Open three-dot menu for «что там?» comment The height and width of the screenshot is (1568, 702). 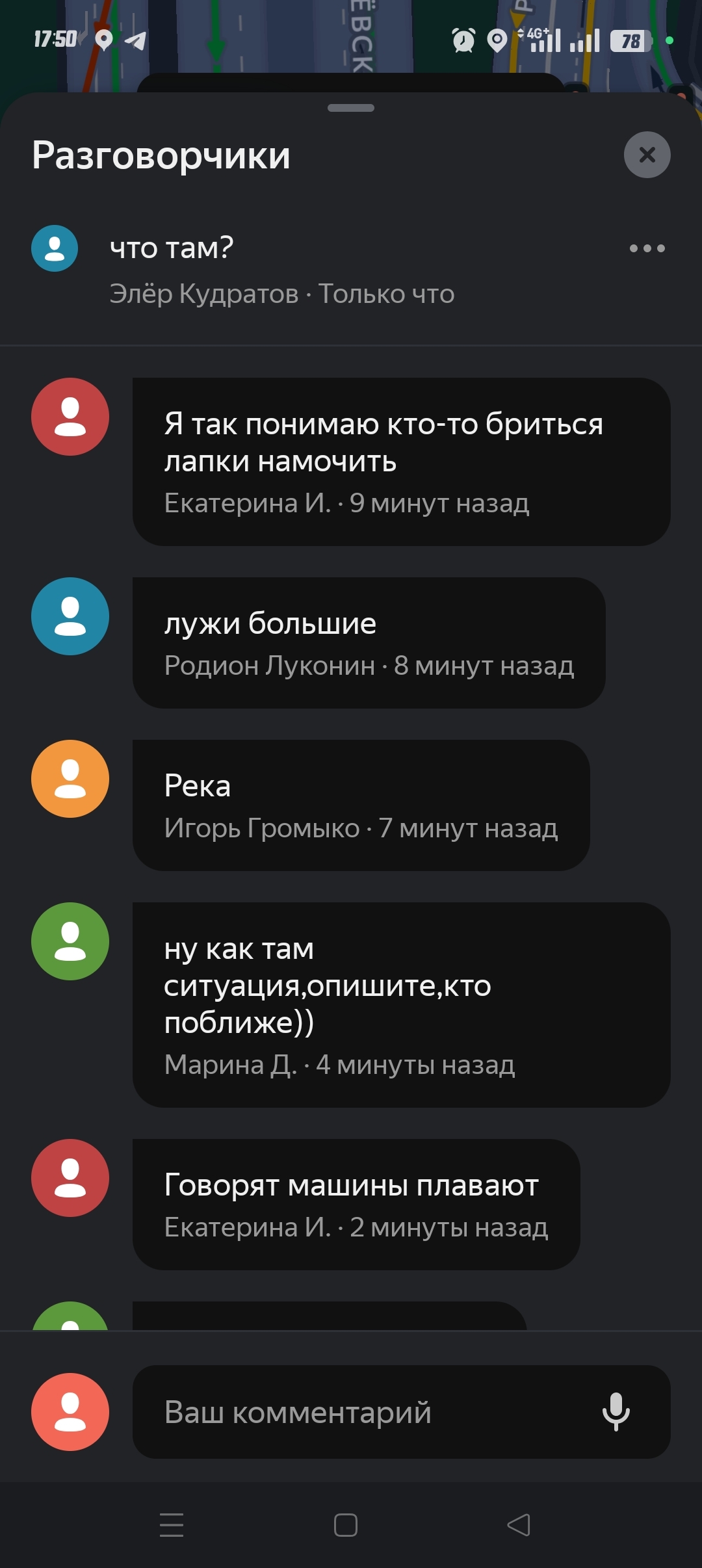pos(647,248)
